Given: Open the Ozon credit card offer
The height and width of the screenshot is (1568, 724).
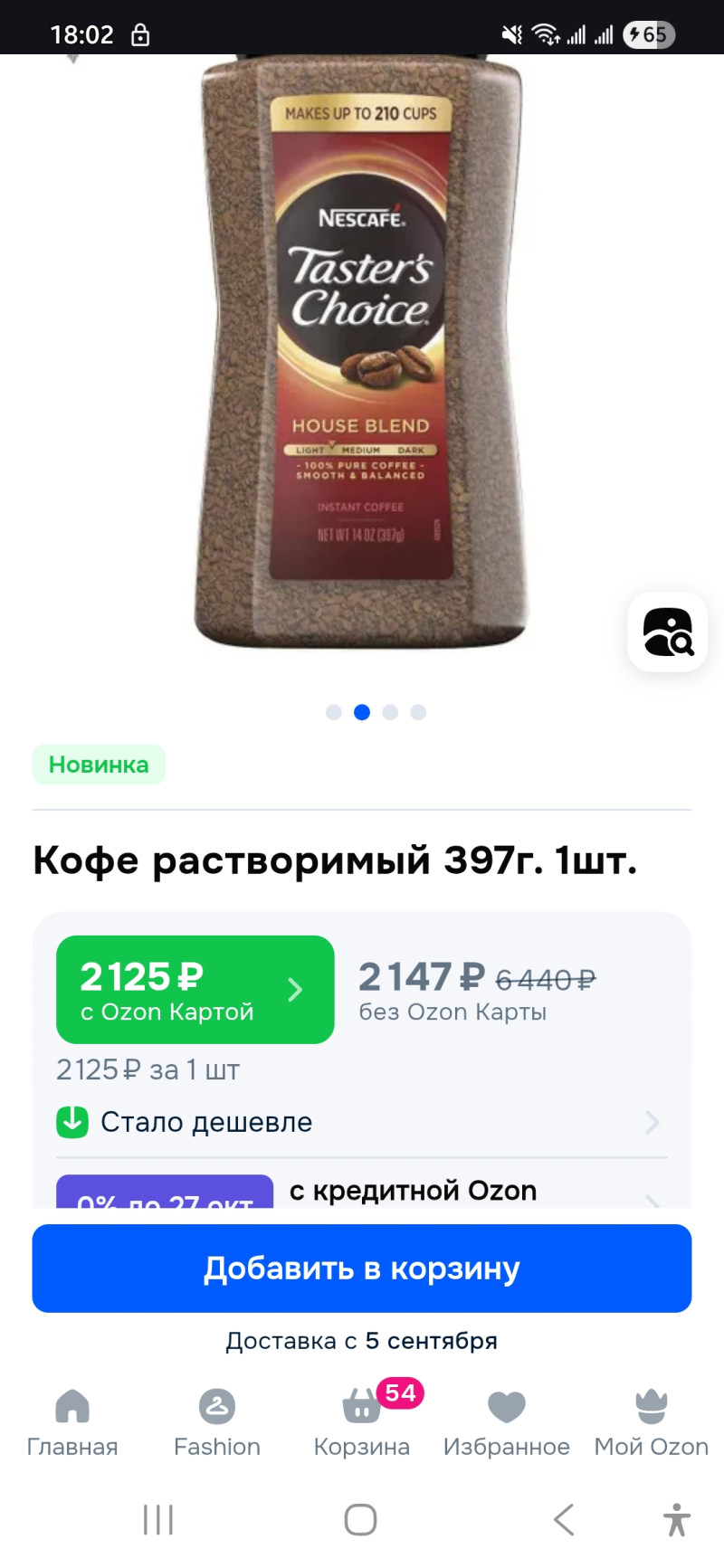Looking at the screenshot, I should (x=412, y=1192).
